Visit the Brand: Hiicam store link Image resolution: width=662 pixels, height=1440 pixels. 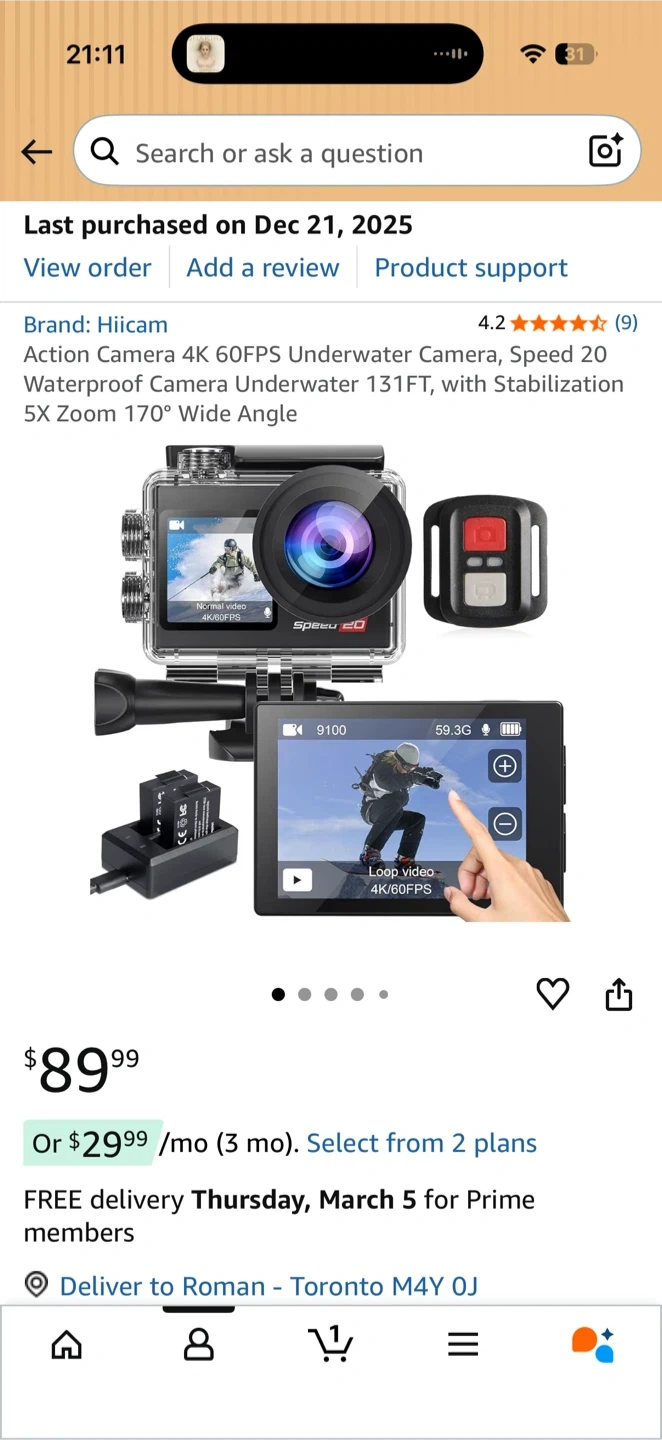tap(96, 324)
